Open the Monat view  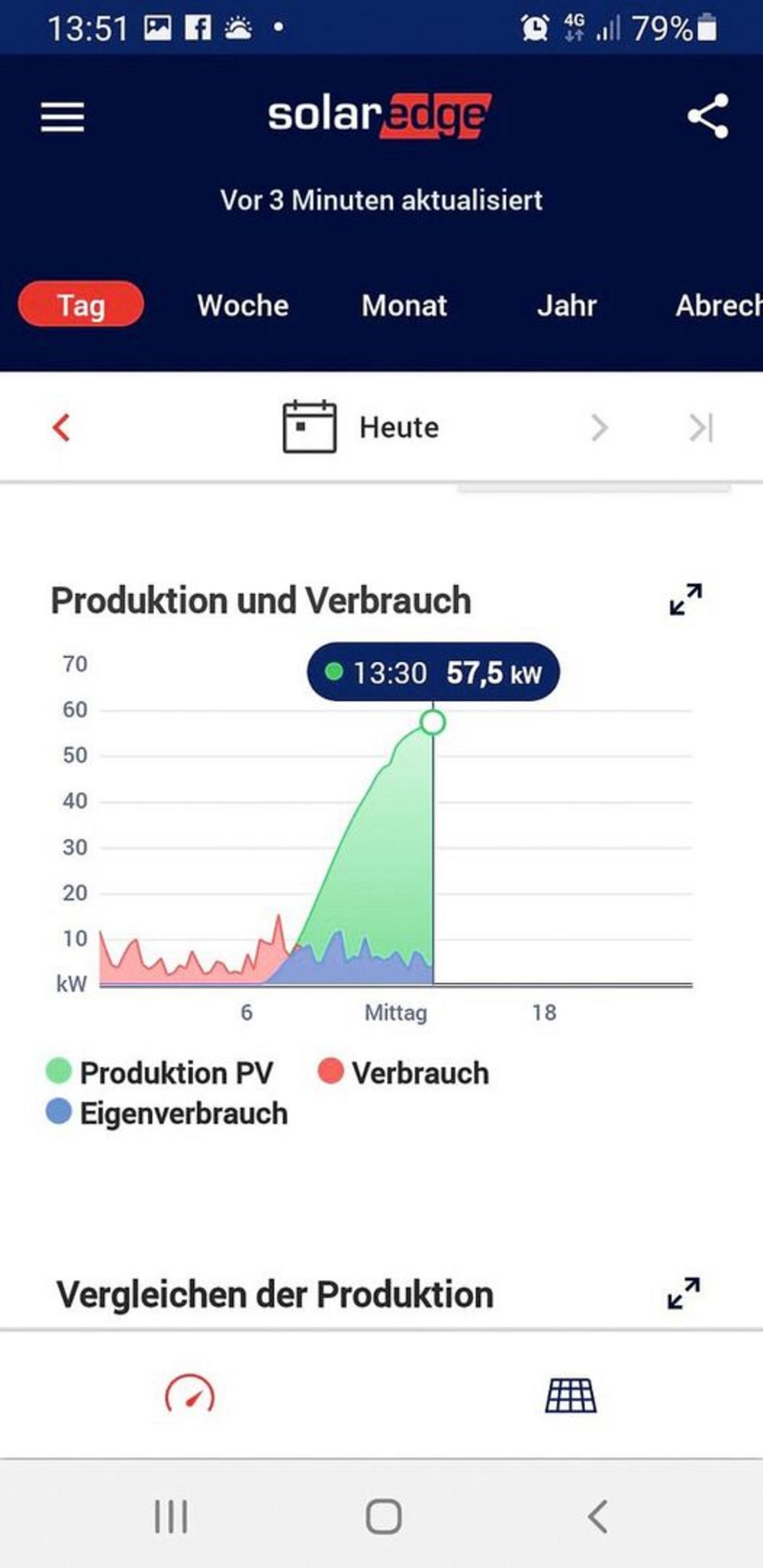[404, 306]
